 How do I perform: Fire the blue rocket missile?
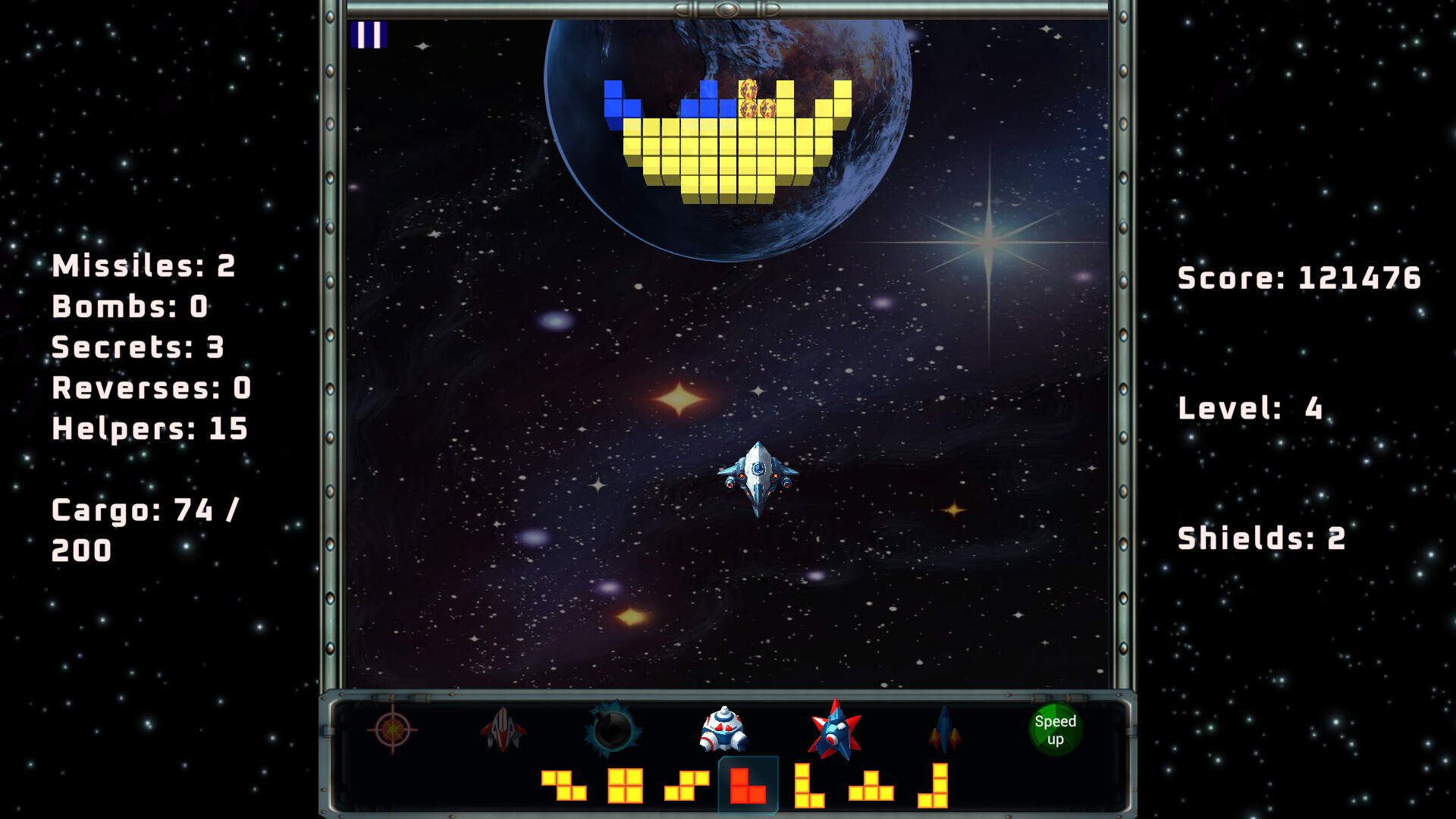pos(944,730)
